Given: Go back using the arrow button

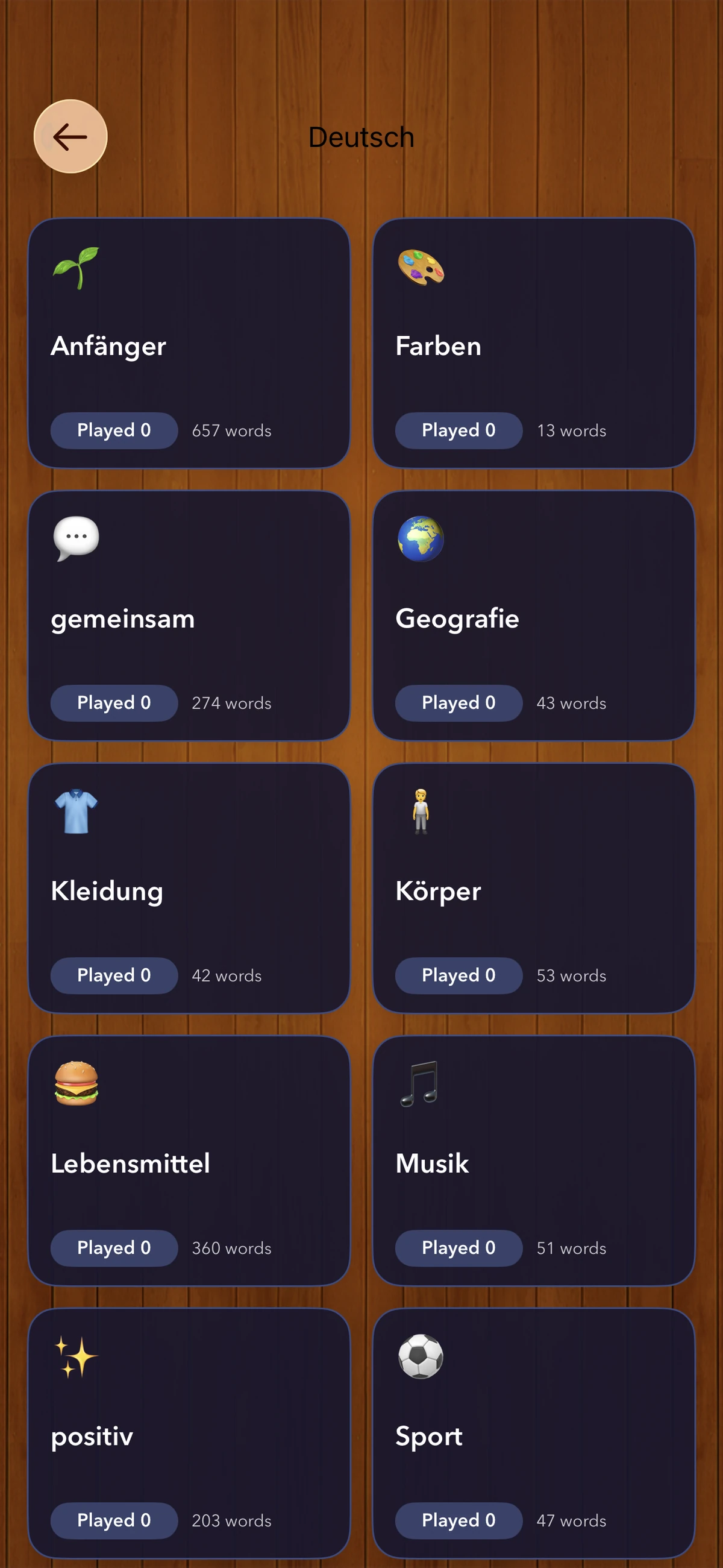Looking at the screenshot, I should (x=70, y=137).
